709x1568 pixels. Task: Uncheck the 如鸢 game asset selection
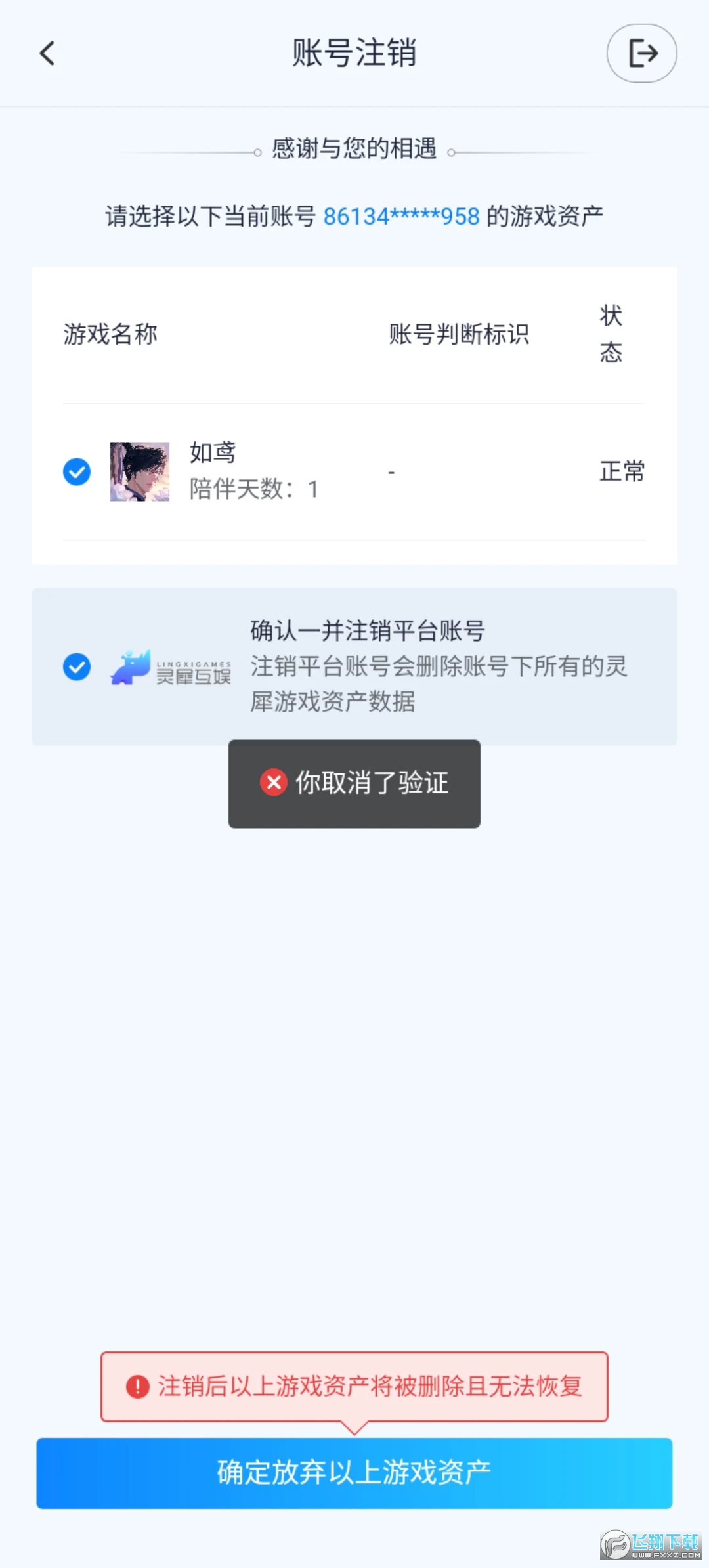pyautogui.click(x=76, y=471)
